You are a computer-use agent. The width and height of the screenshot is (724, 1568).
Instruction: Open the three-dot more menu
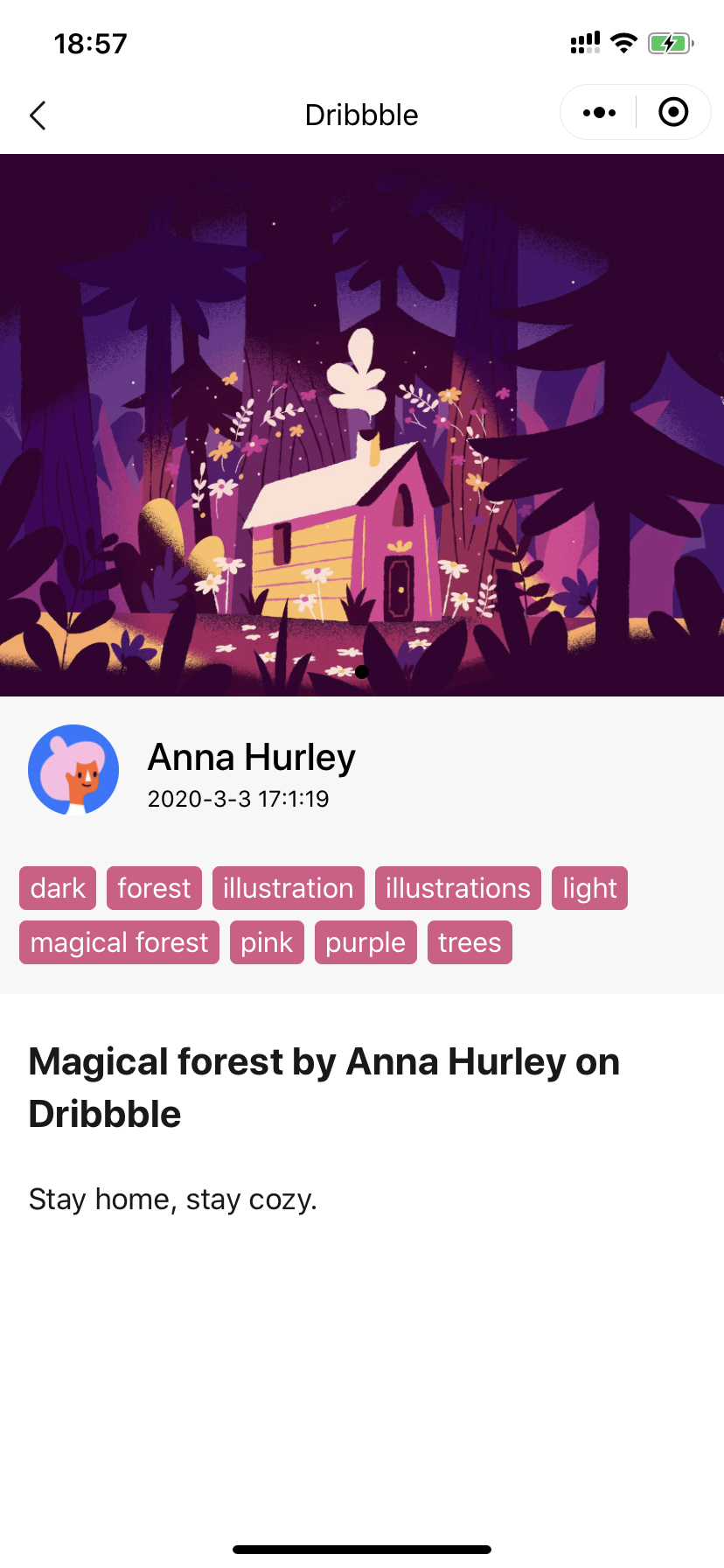(x=599, y=113)
